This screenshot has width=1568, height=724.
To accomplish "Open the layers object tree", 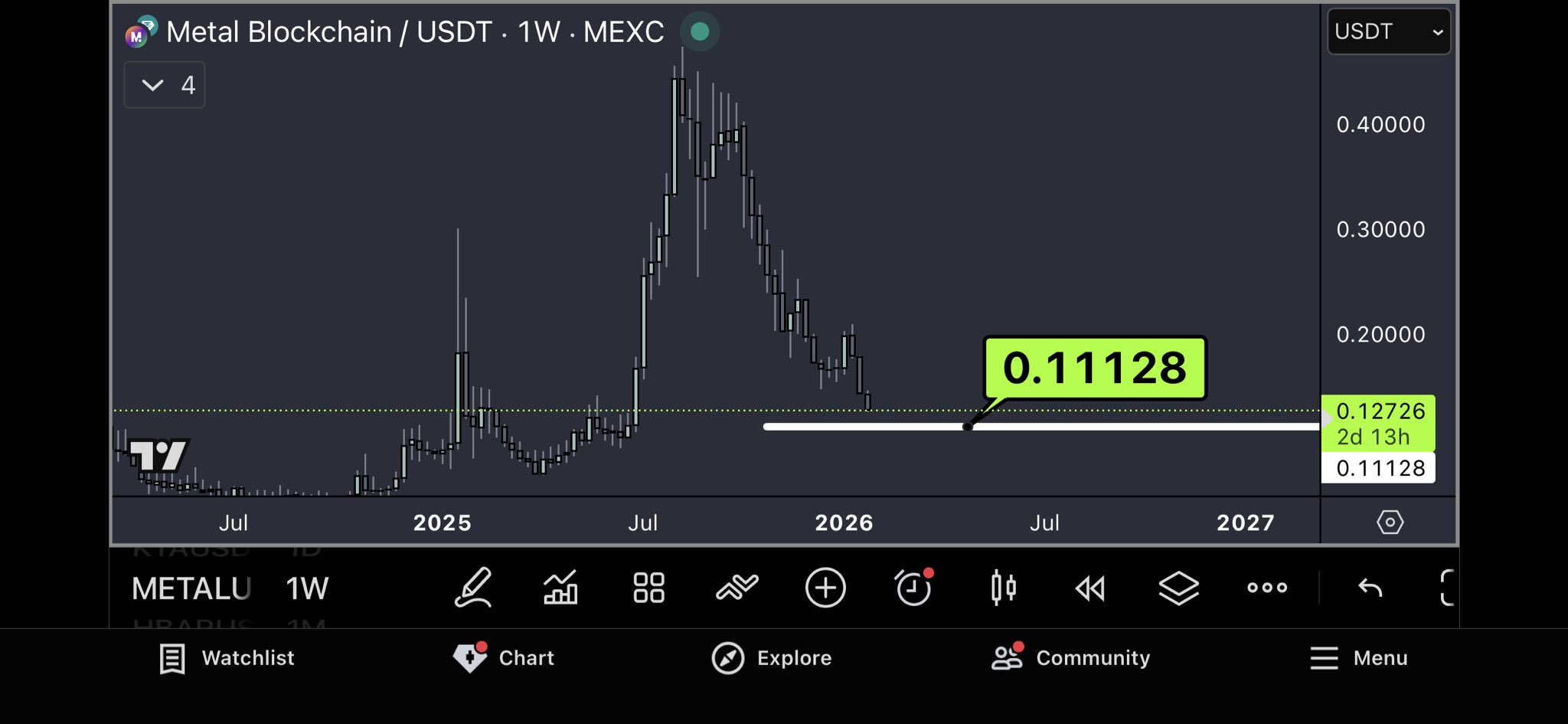I will coord(1178,588).
